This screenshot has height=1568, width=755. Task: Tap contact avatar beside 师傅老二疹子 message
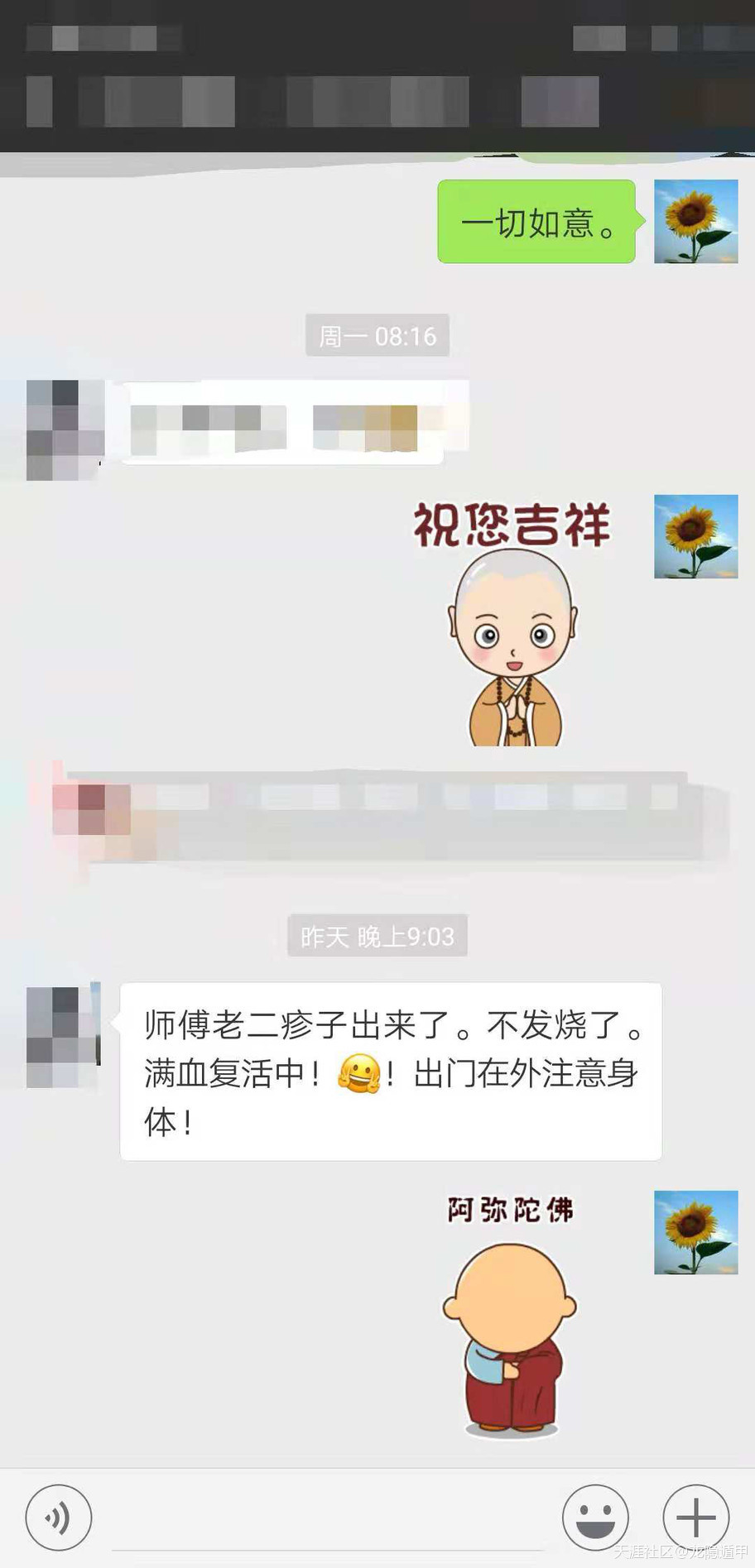pyautogui.click(x=64, y=1034)
